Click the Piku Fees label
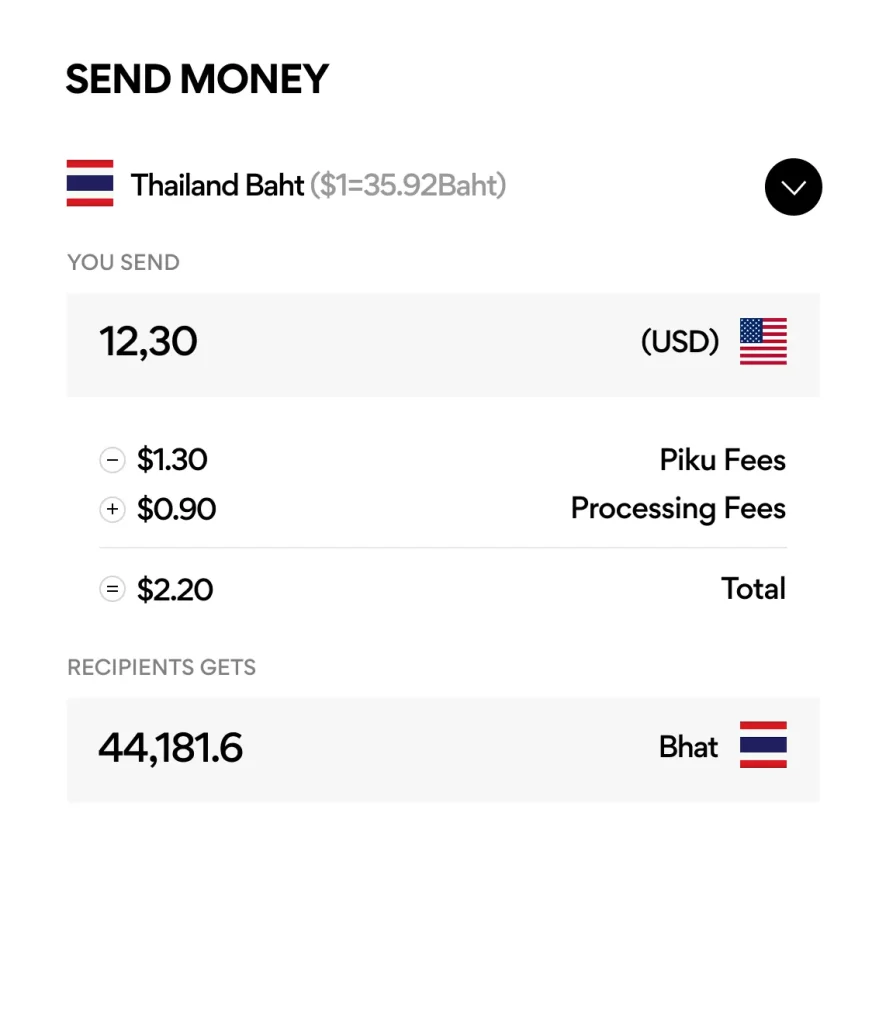The image size is (886, 1024). tap(722, 459)
